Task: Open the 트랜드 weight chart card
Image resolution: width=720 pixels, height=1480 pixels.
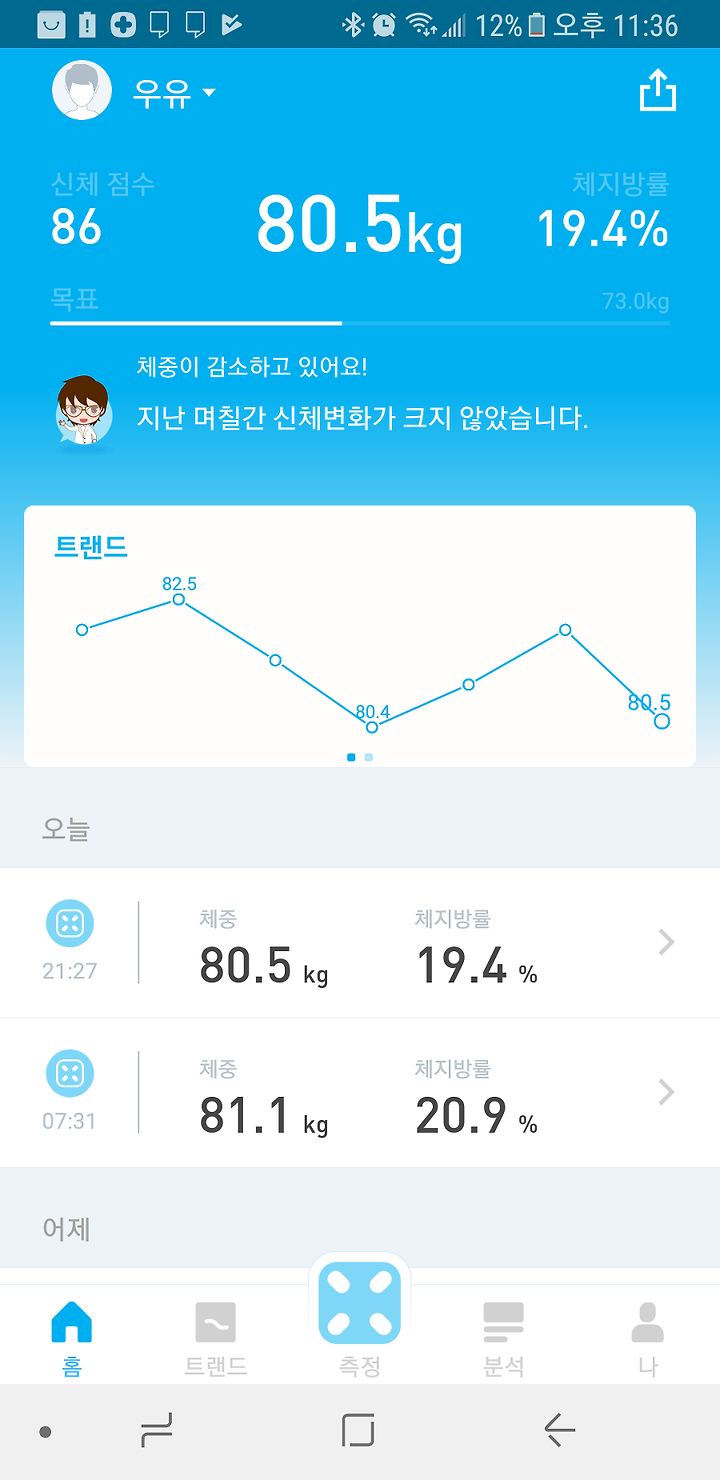Action: [x=360, y=636]
